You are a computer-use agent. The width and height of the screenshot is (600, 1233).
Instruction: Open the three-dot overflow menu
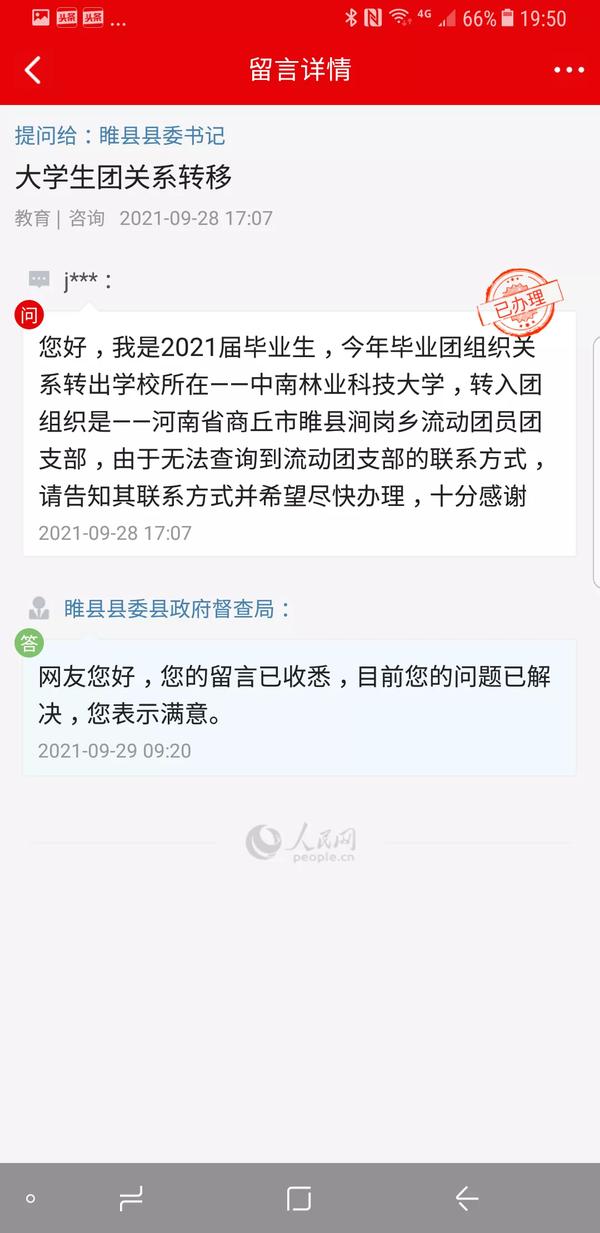568,70
